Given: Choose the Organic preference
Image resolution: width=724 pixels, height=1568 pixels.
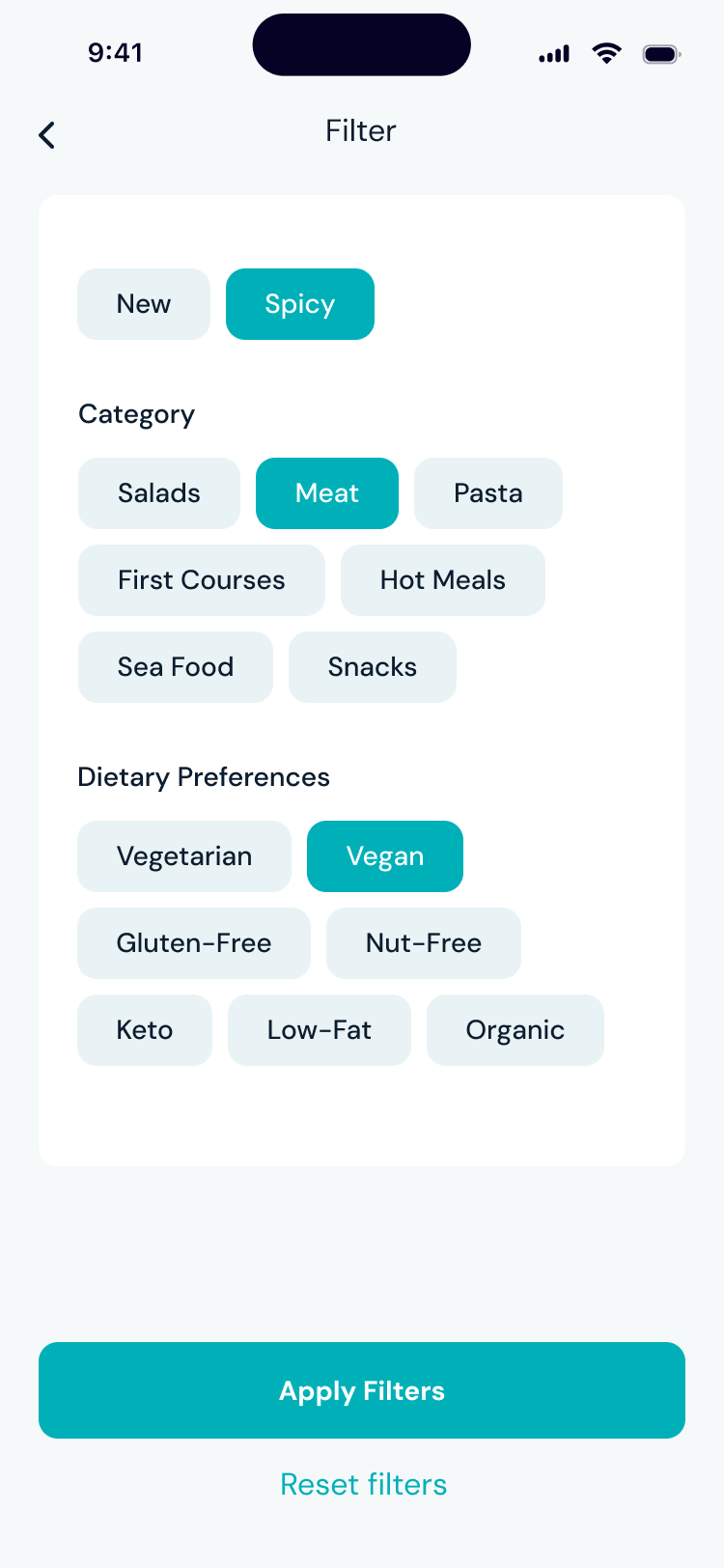Looking at the screenshot, I should (515, 1030).
